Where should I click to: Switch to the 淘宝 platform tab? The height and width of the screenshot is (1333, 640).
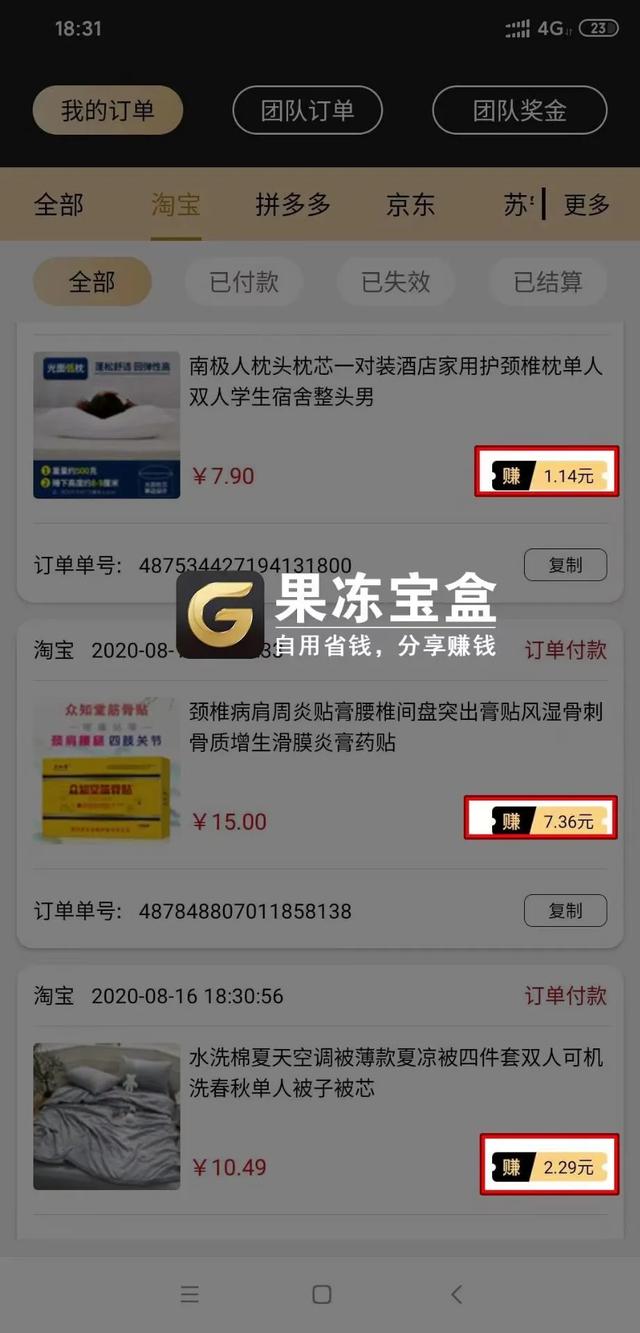(x=176, y=205)
